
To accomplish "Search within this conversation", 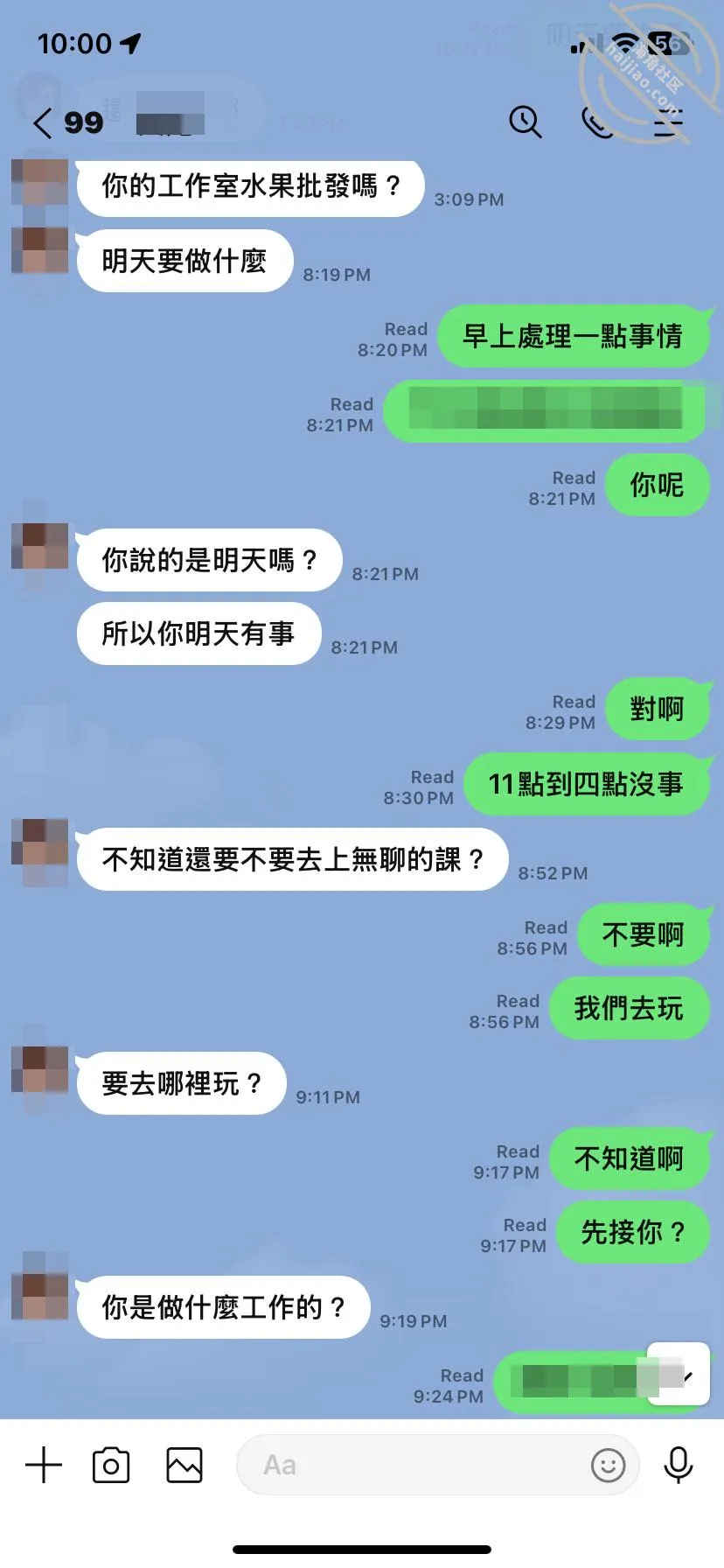I will pyautogui.click(x=526, y=122).
